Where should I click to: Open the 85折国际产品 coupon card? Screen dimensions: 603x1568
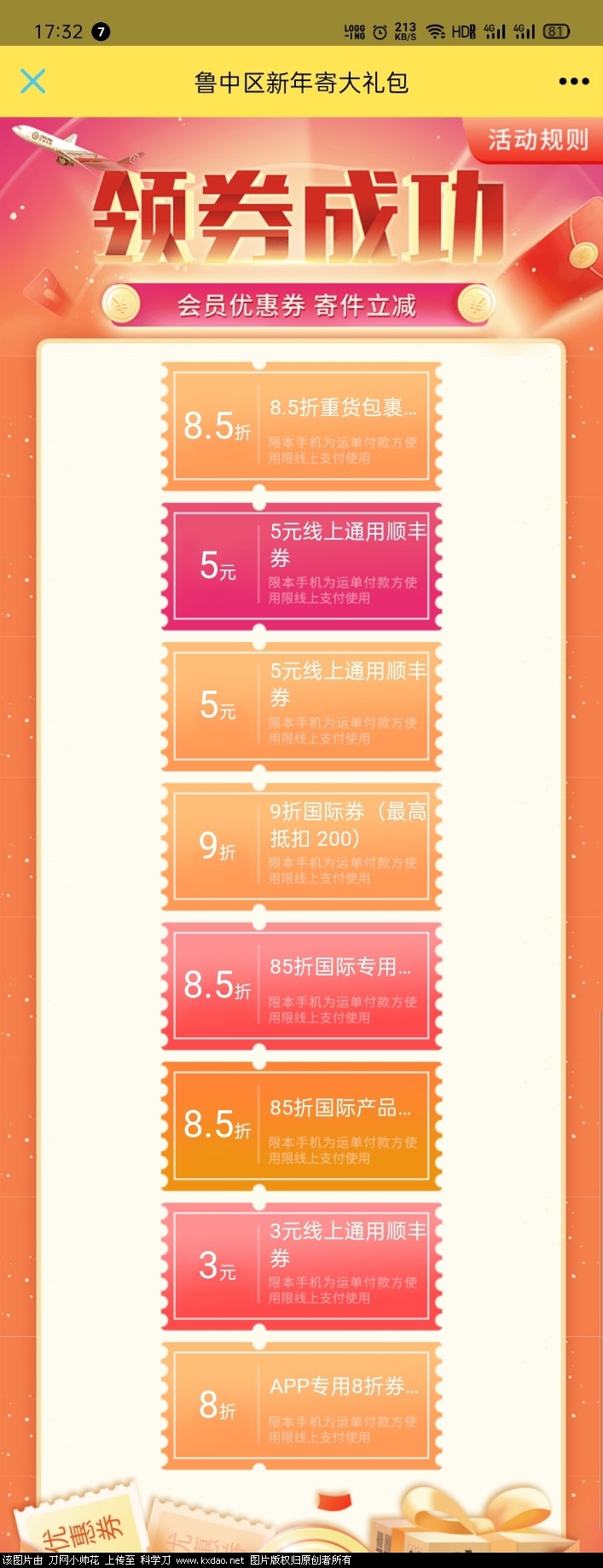(301, 1125)
